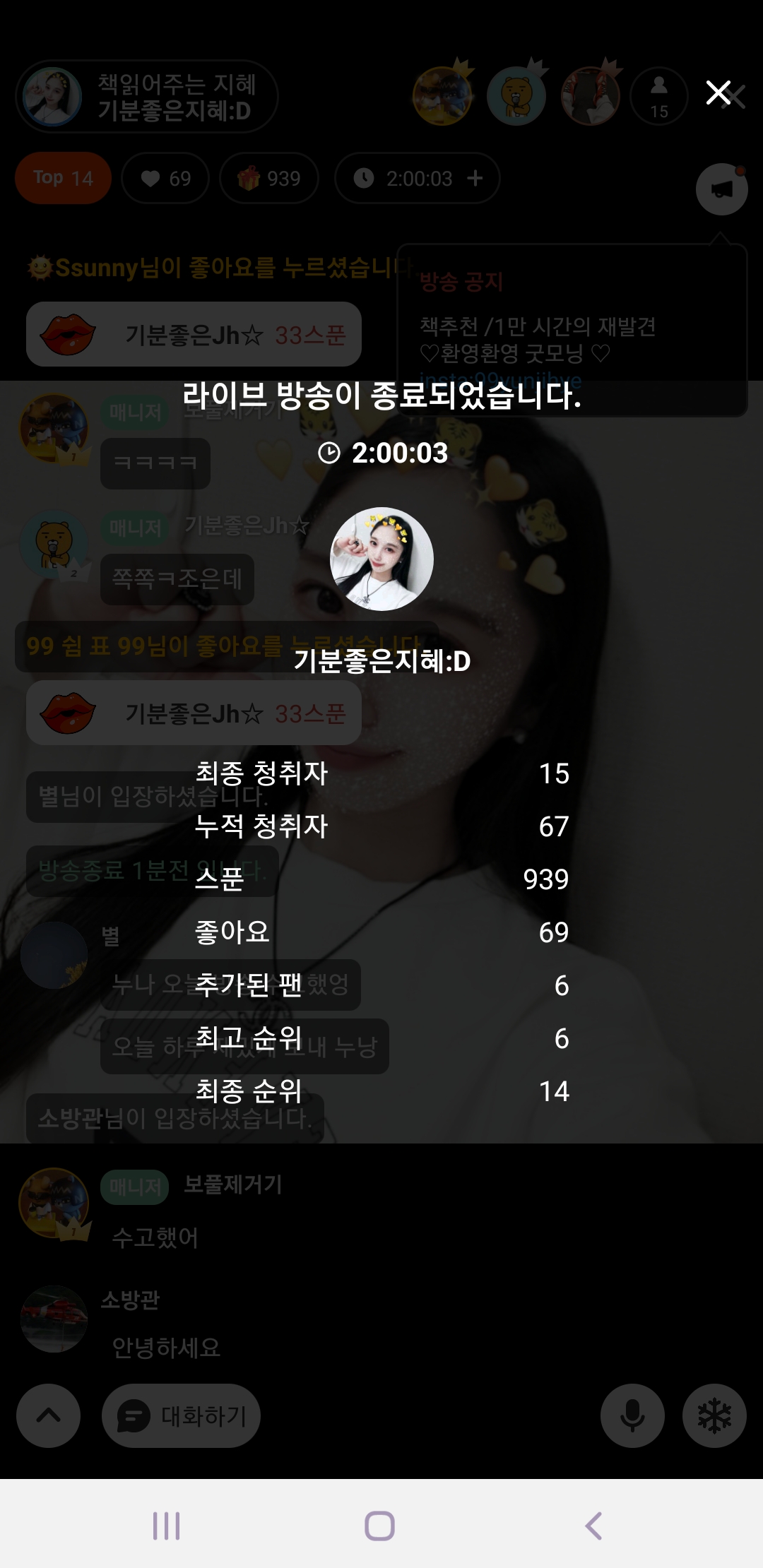Open the recent apps view
The height and width of the screenshot is (1568, 763).
pos(167,1526)
